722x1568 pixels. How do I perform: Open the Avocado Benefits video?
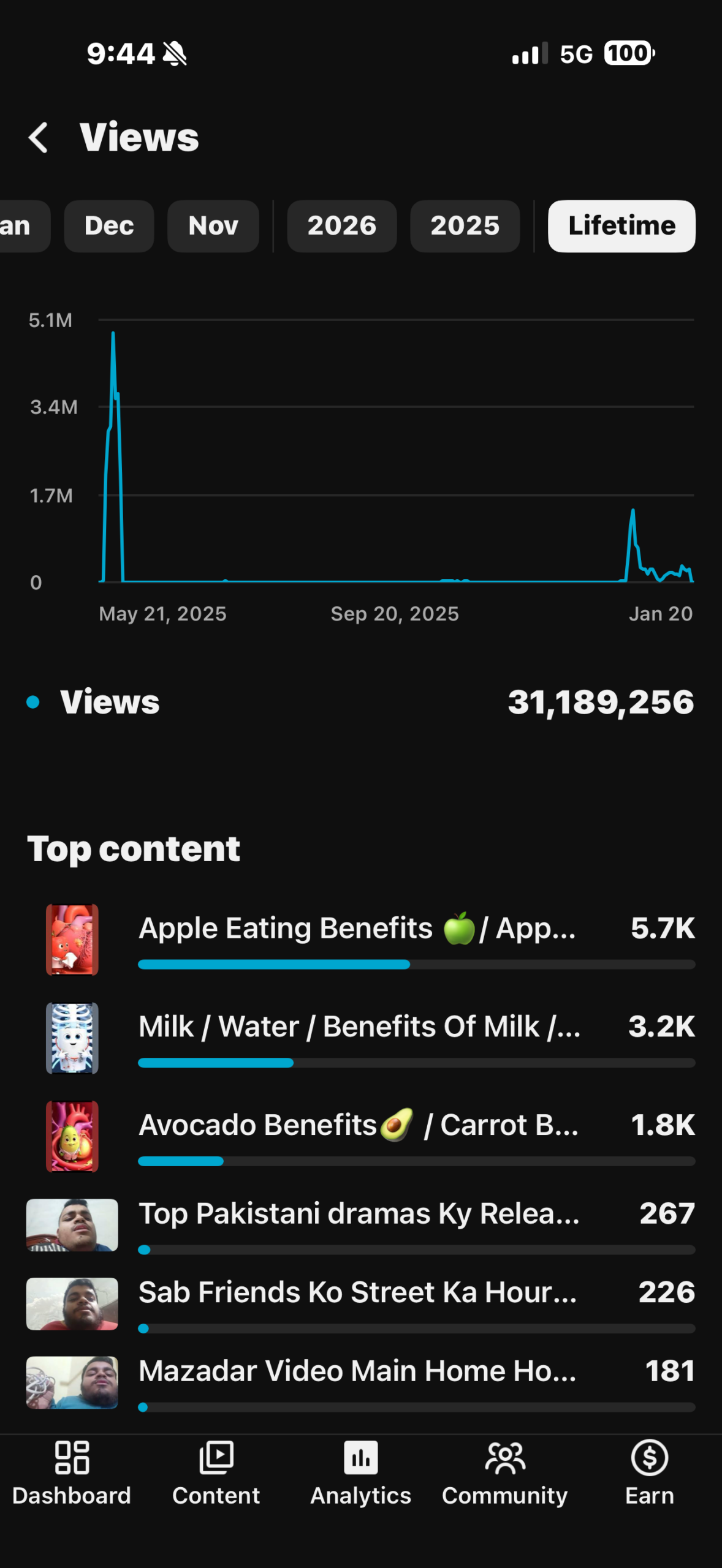pos(358,1126)
